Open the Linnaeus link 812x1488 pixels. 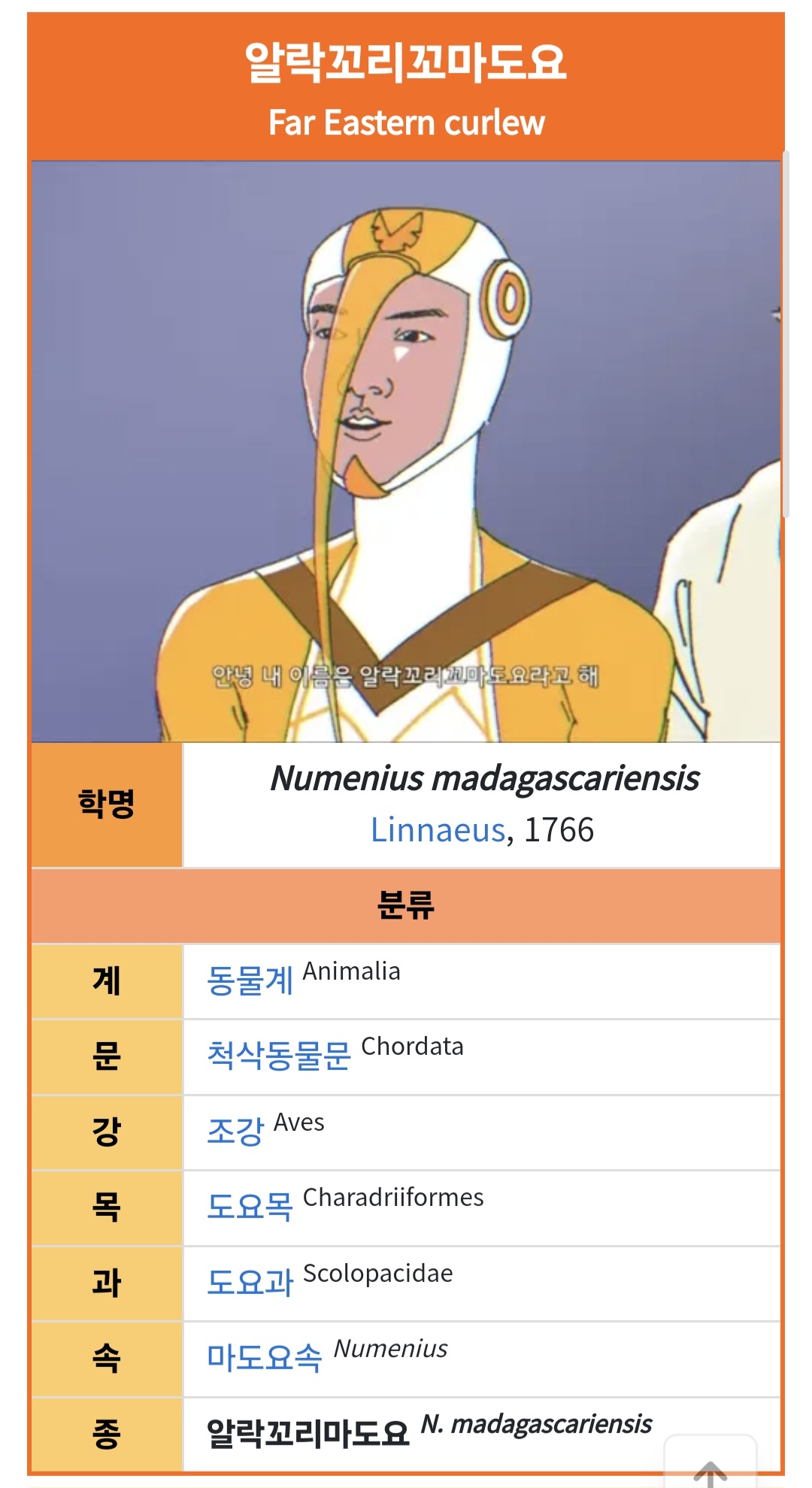[x=438, y=830]
